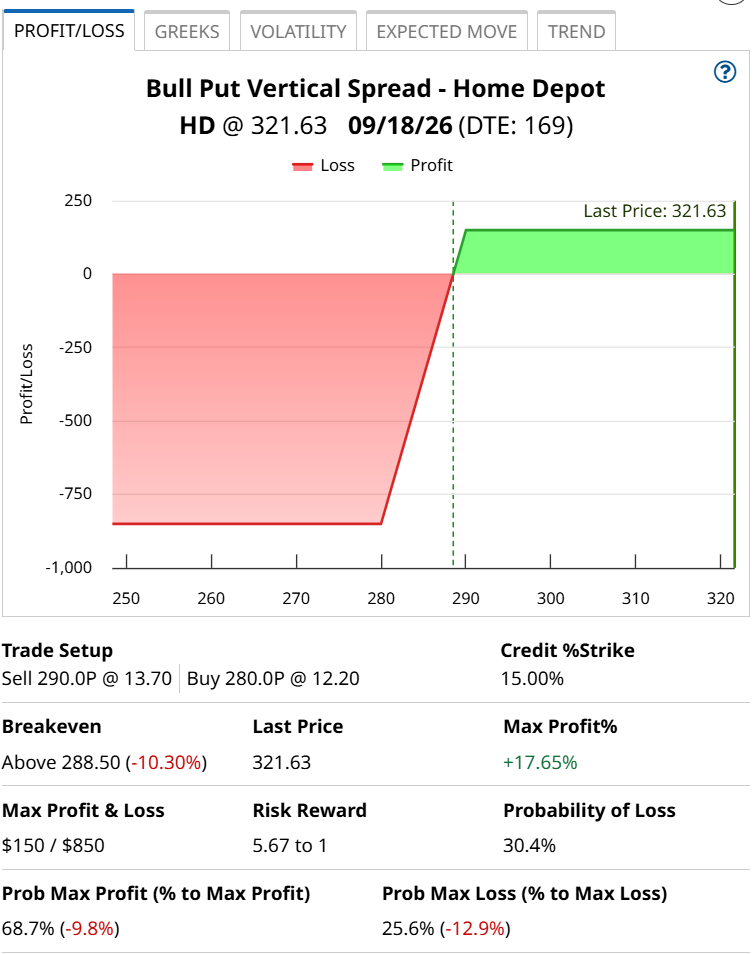Viewport: 754px width, 954px height.
Task: Toggle the Loss series in the legend
Action: point(324,166)
